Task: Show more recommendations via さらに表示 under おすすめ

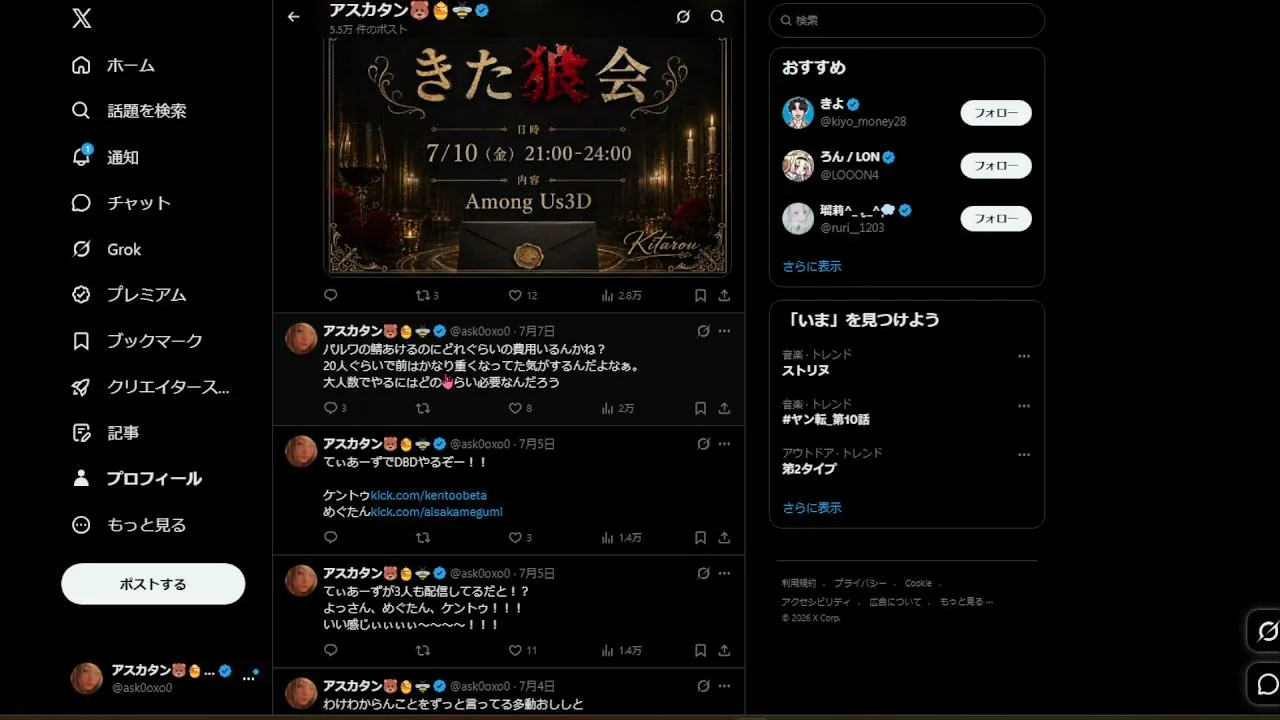Action: click(x=812, y=266)
